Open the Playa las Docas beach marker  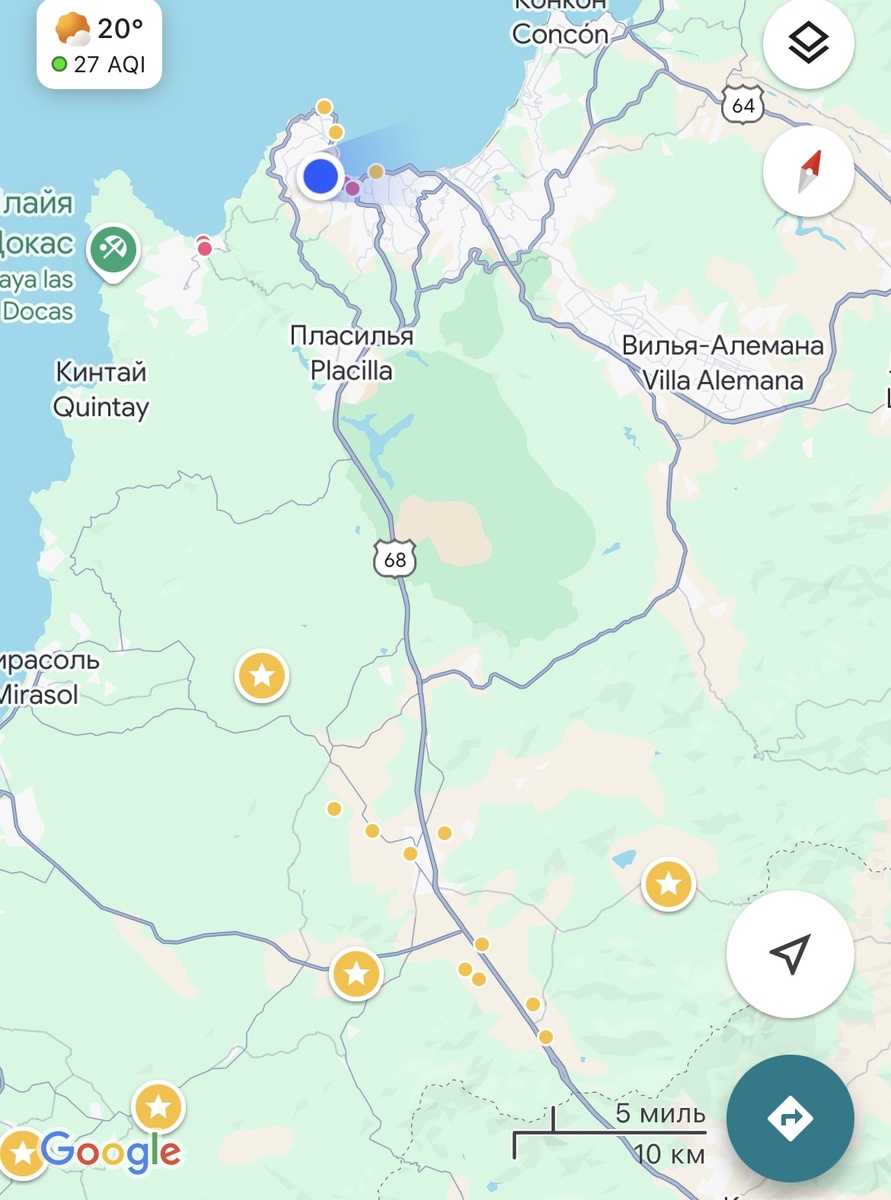click(113, 249)
